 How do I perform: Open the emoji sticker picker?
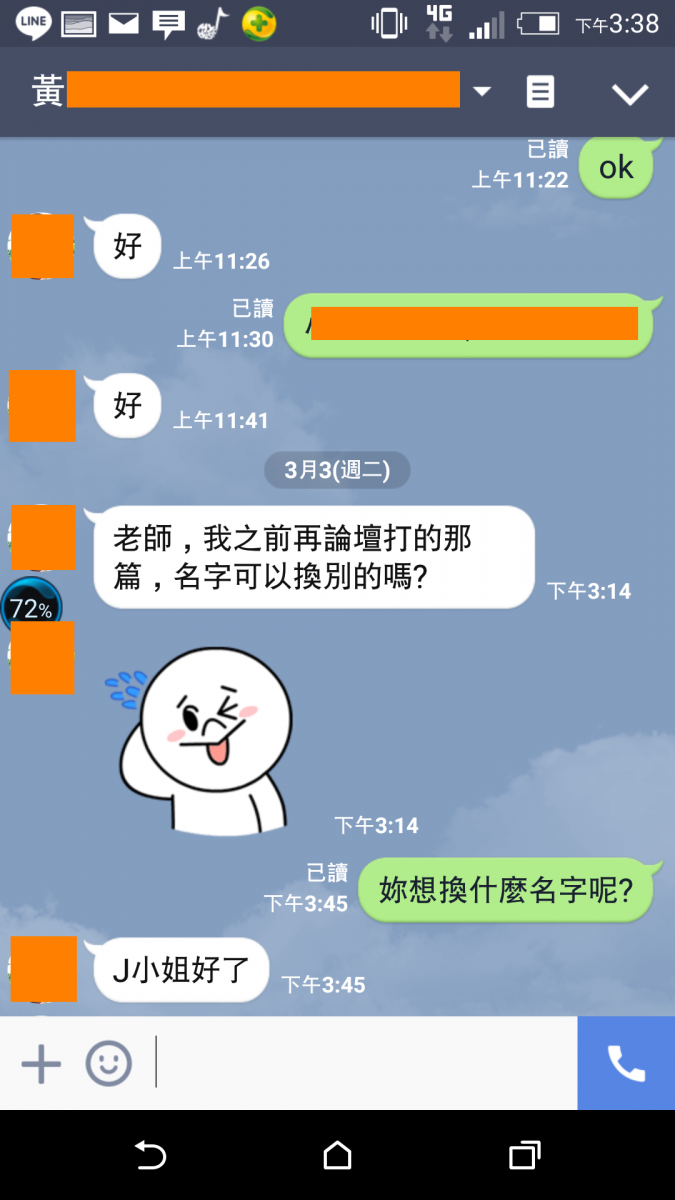(108, 1064)
